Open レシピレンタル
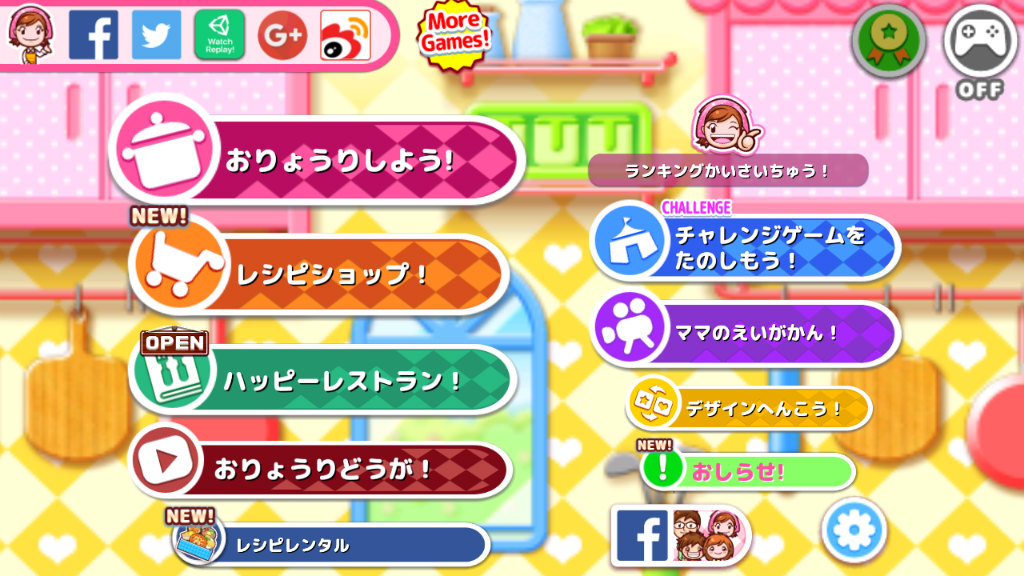 tap(330, 541)
